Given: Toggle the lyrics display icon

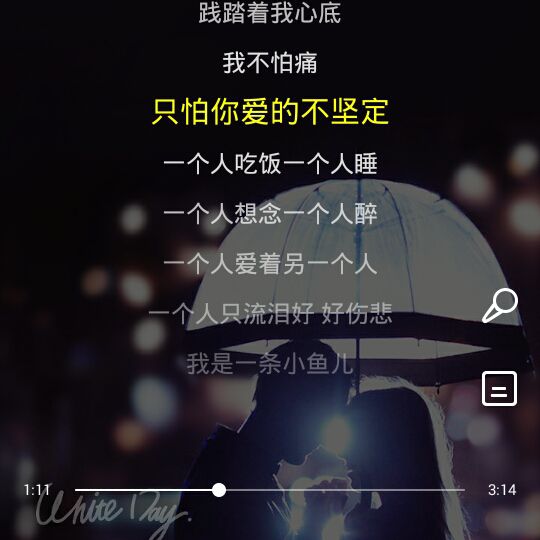Looking at the screenshot, I should coord(499,388).
